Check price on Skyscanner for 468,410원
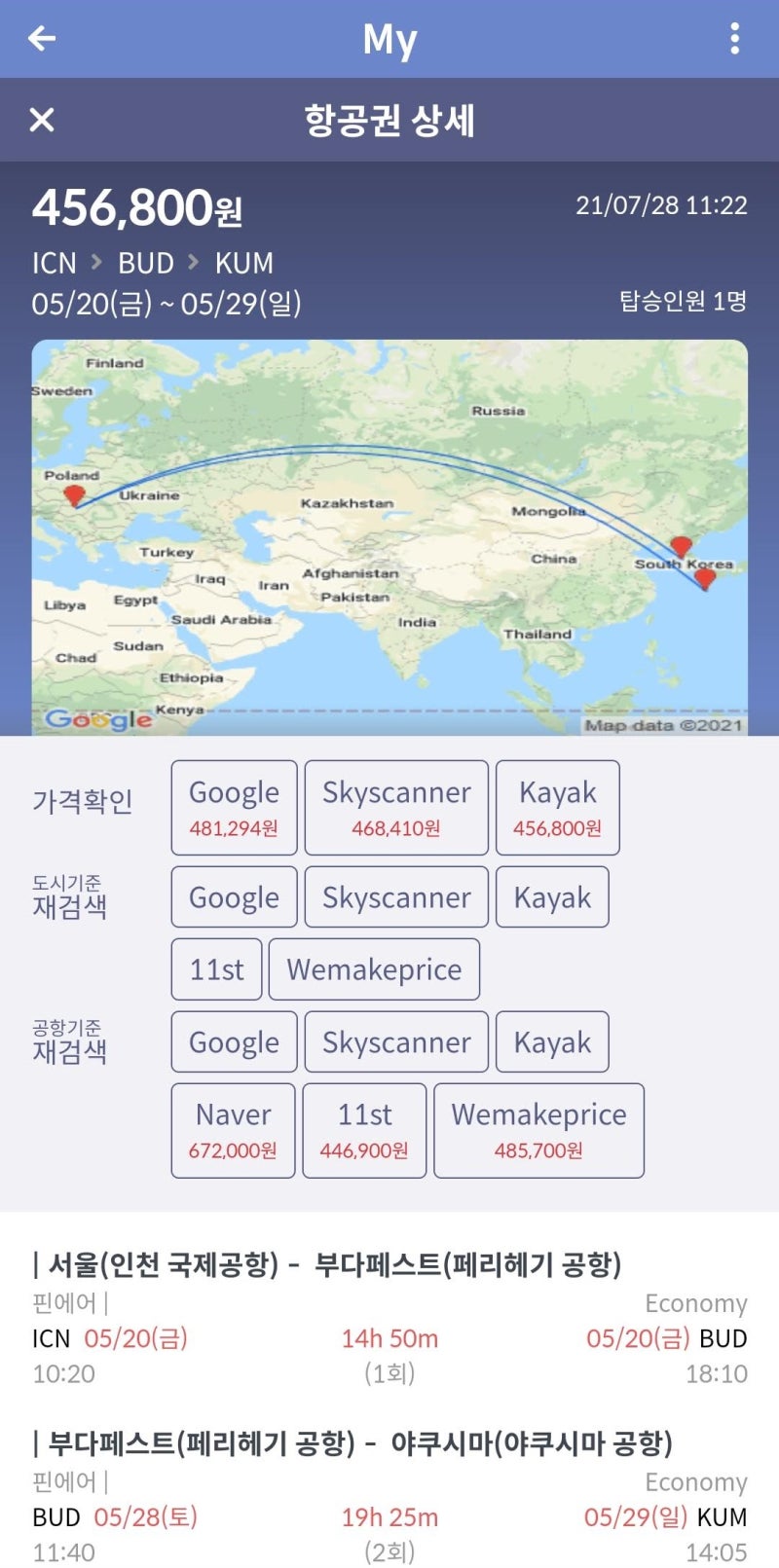The width and height of the screenshot is (779, 1568). [x=396, y=808]
